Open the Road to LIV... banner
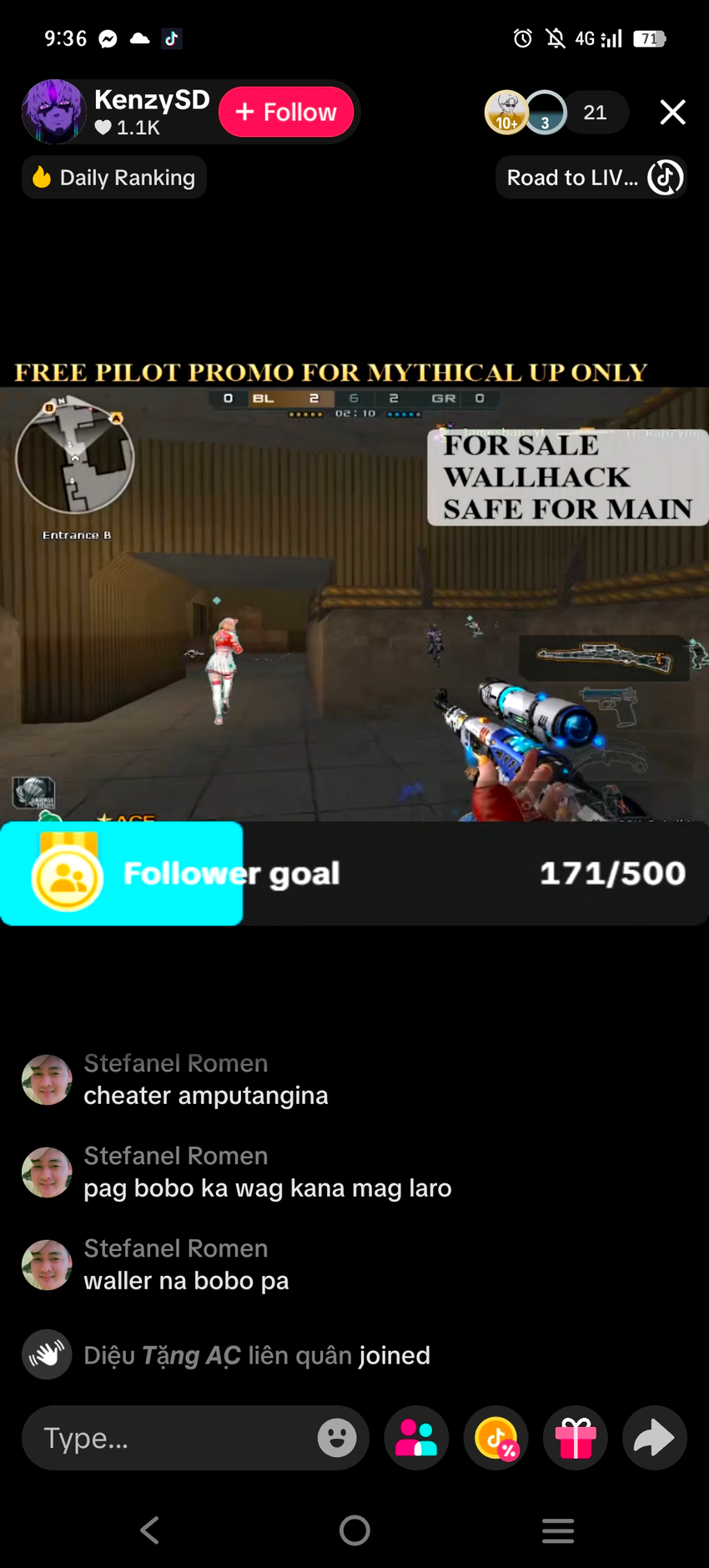 pyautogui.click(x=591, y=178)
